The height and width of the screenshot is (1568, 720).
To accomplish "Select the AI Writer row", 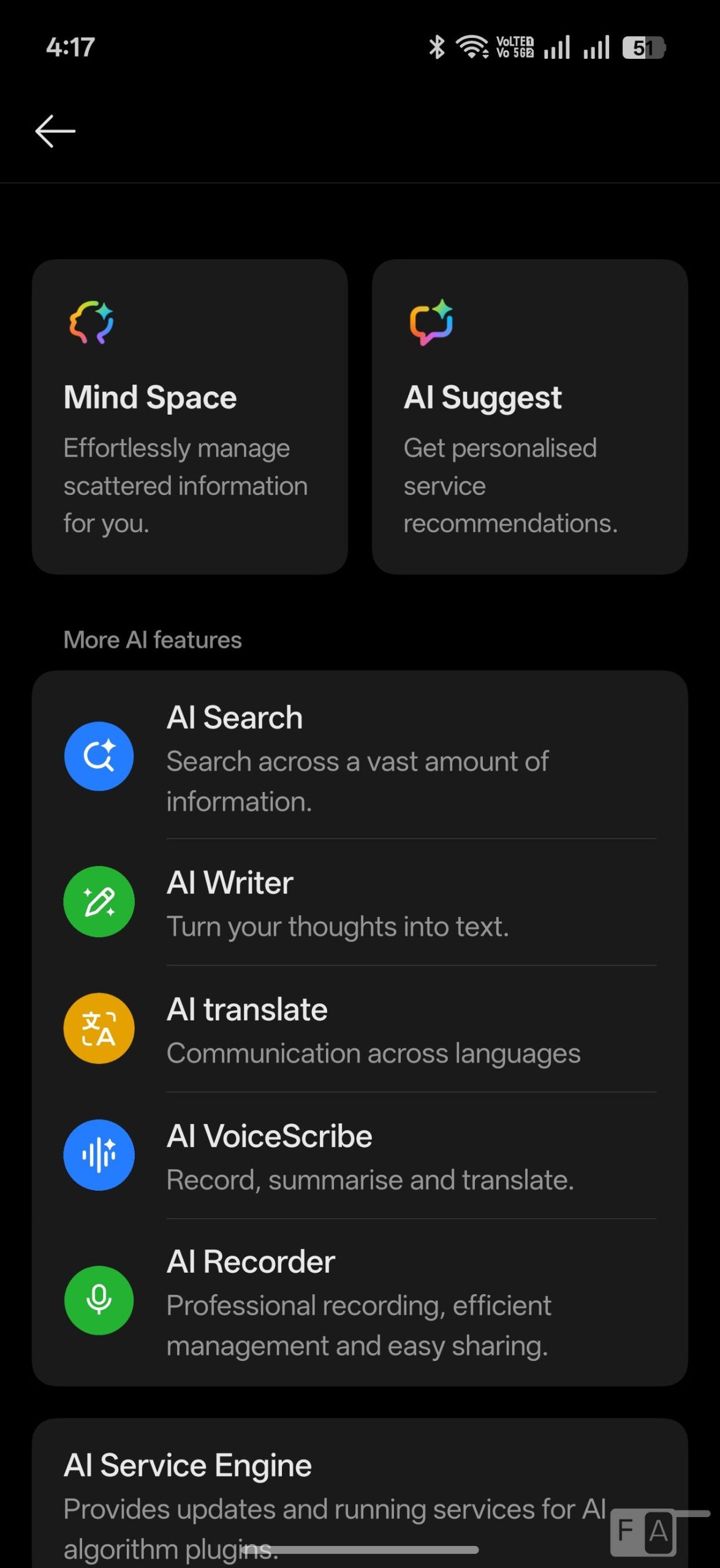I will pos(360,903).
